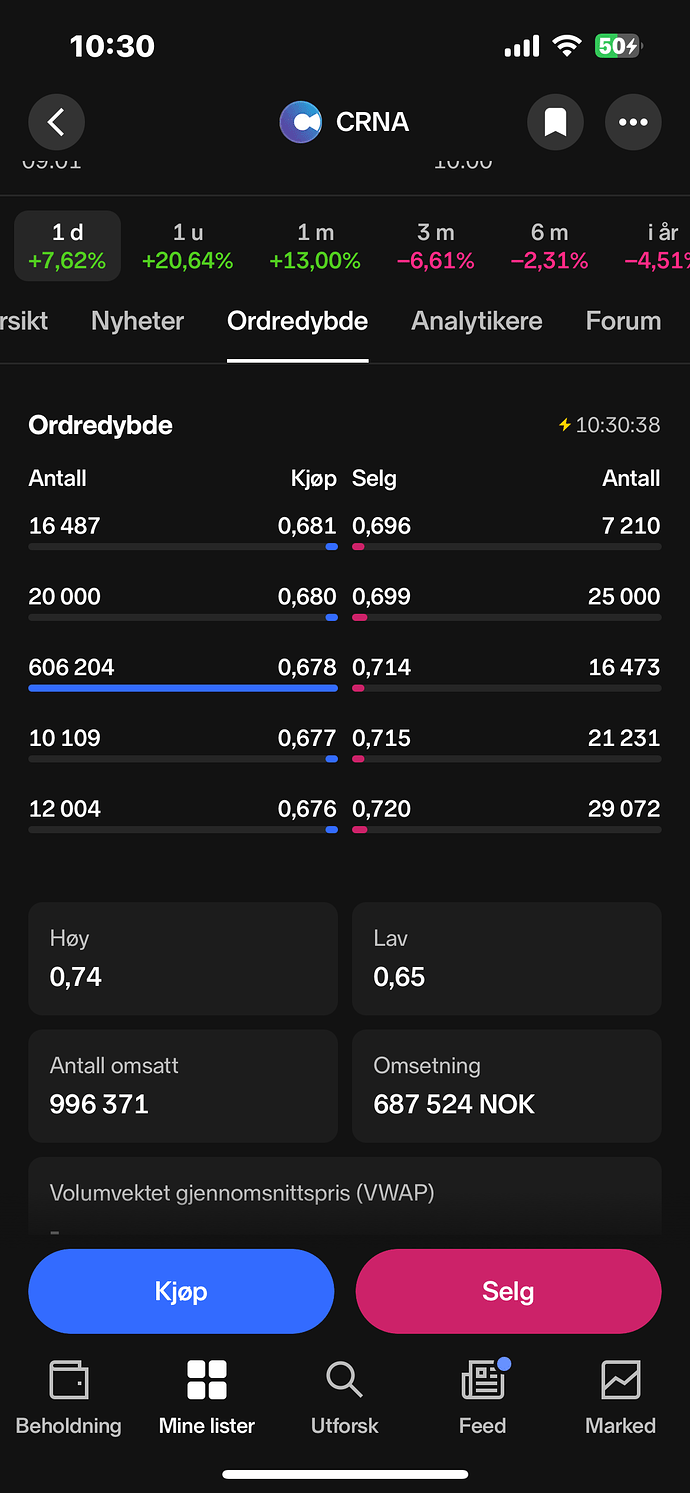Image resolution: width=690 pixels, height=1493 pixels.
Task: Select the 1 u time period
Action: point(187,246)
